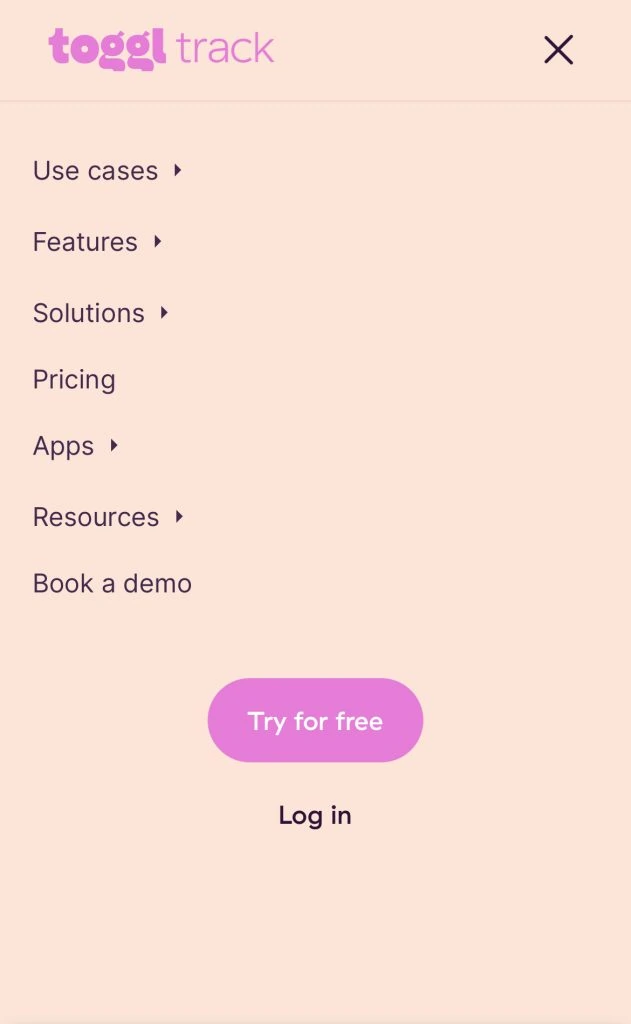Select Log in

(x=315, y=816)
